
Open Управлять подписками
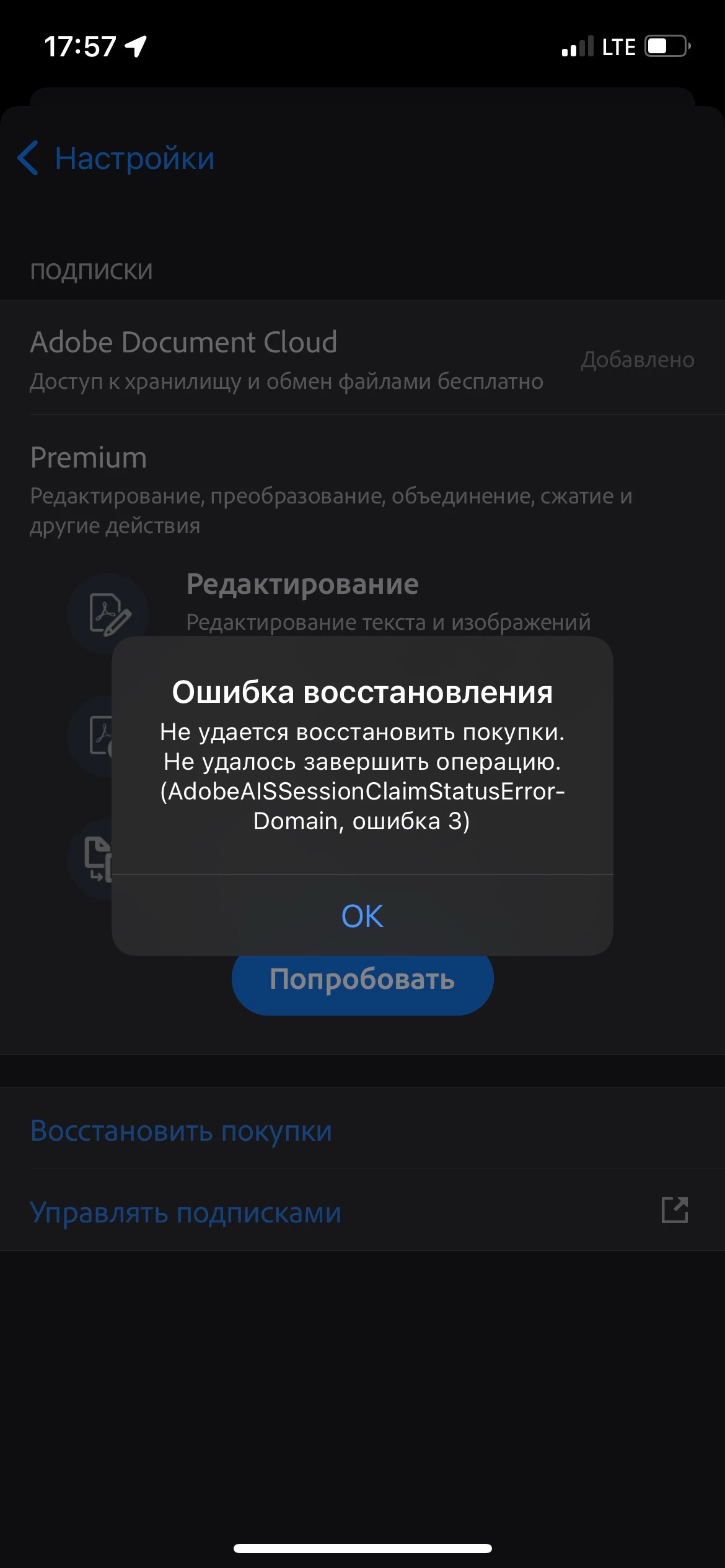pyautogui.click(x=186, y=1212)
